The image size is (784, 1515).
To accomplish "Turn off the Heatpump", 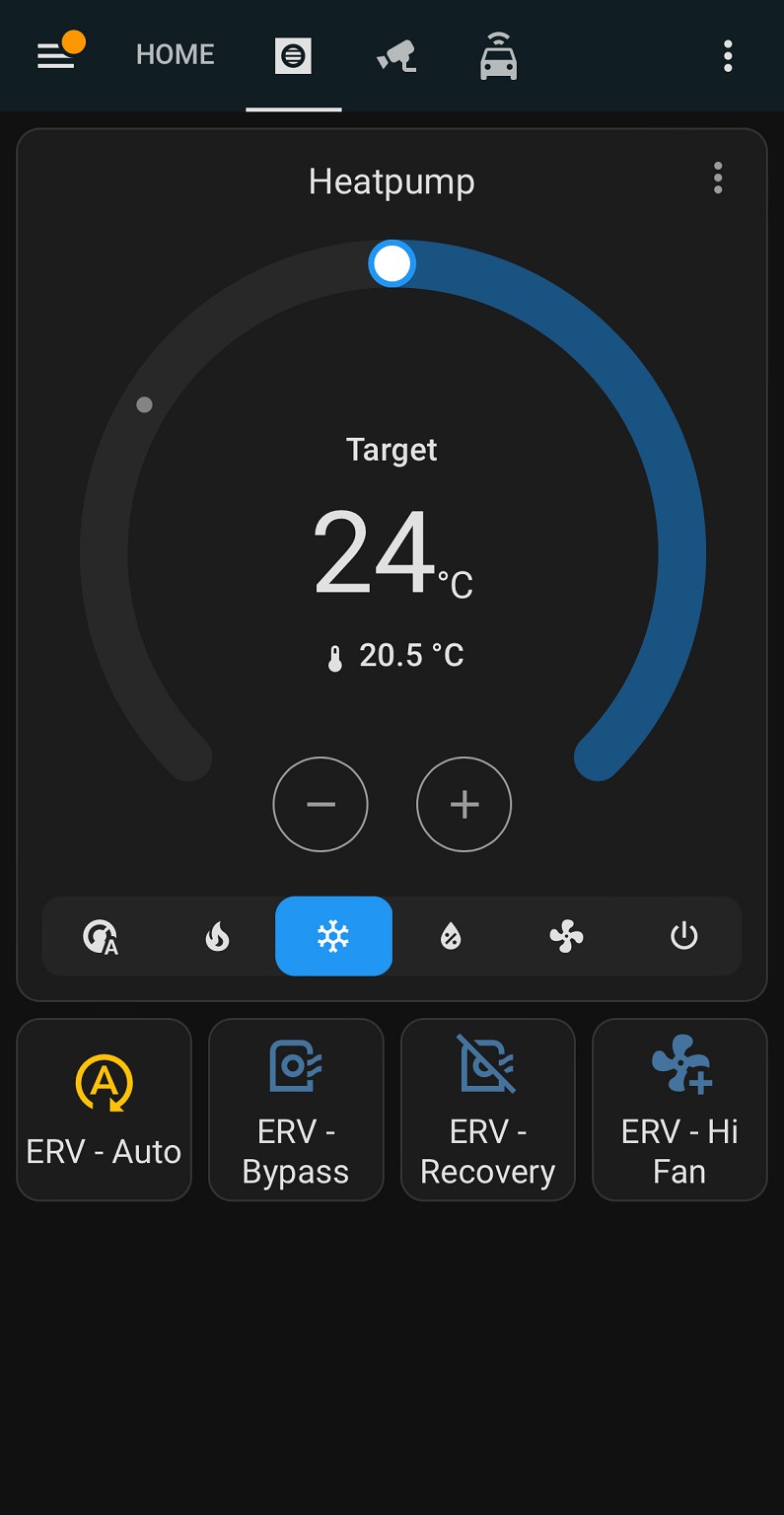I will tap(683, 936).
